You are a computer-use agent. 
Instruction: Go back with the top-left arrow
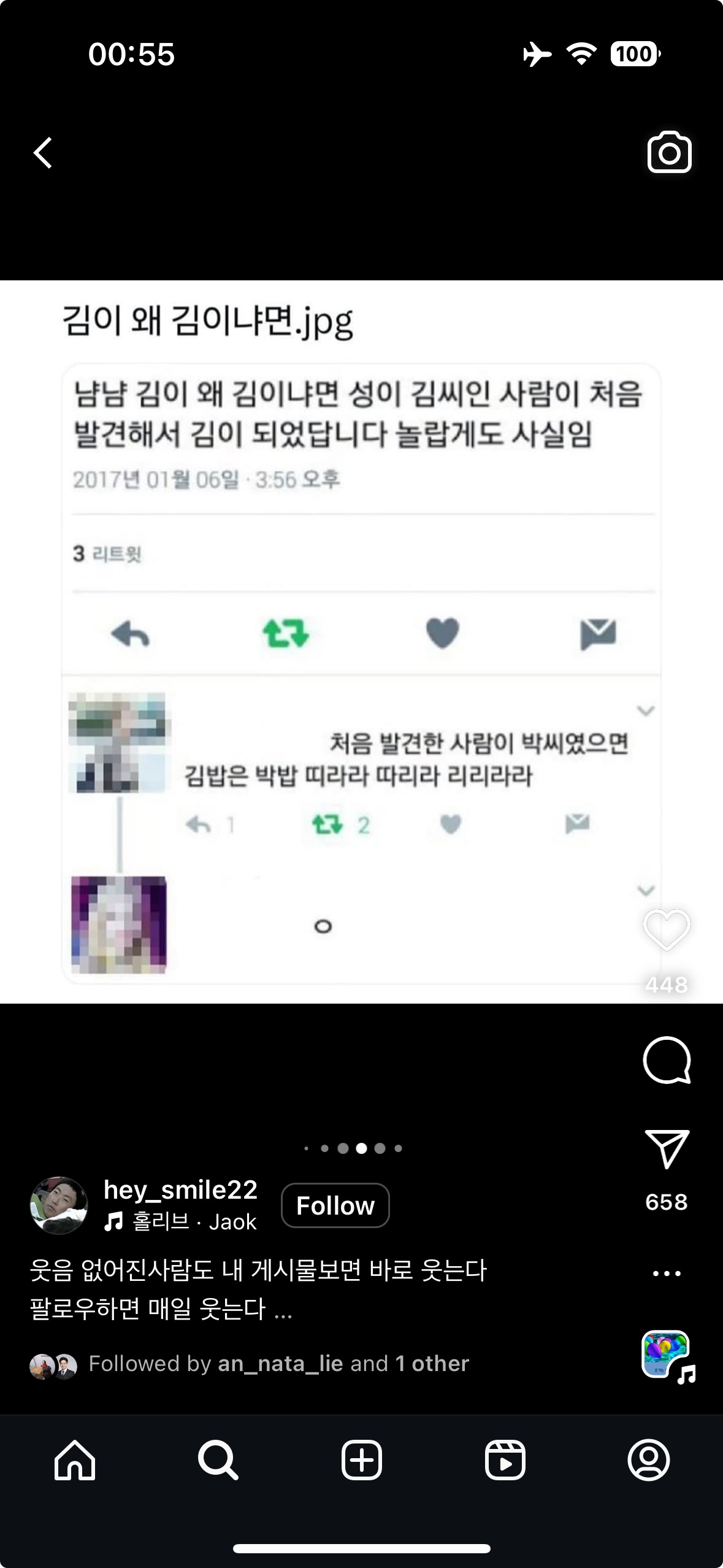tap(43, 153)
